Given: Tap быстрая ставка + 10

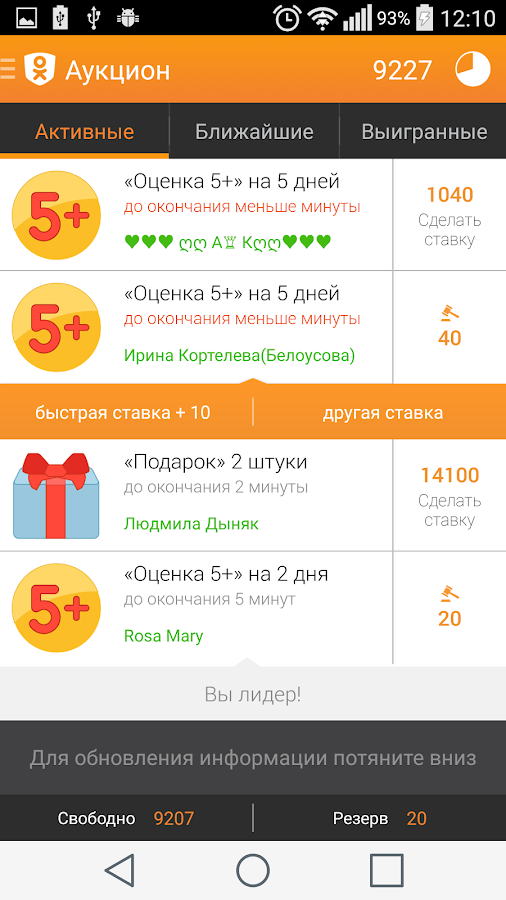Looking at the screenshot, I should 123,413.
